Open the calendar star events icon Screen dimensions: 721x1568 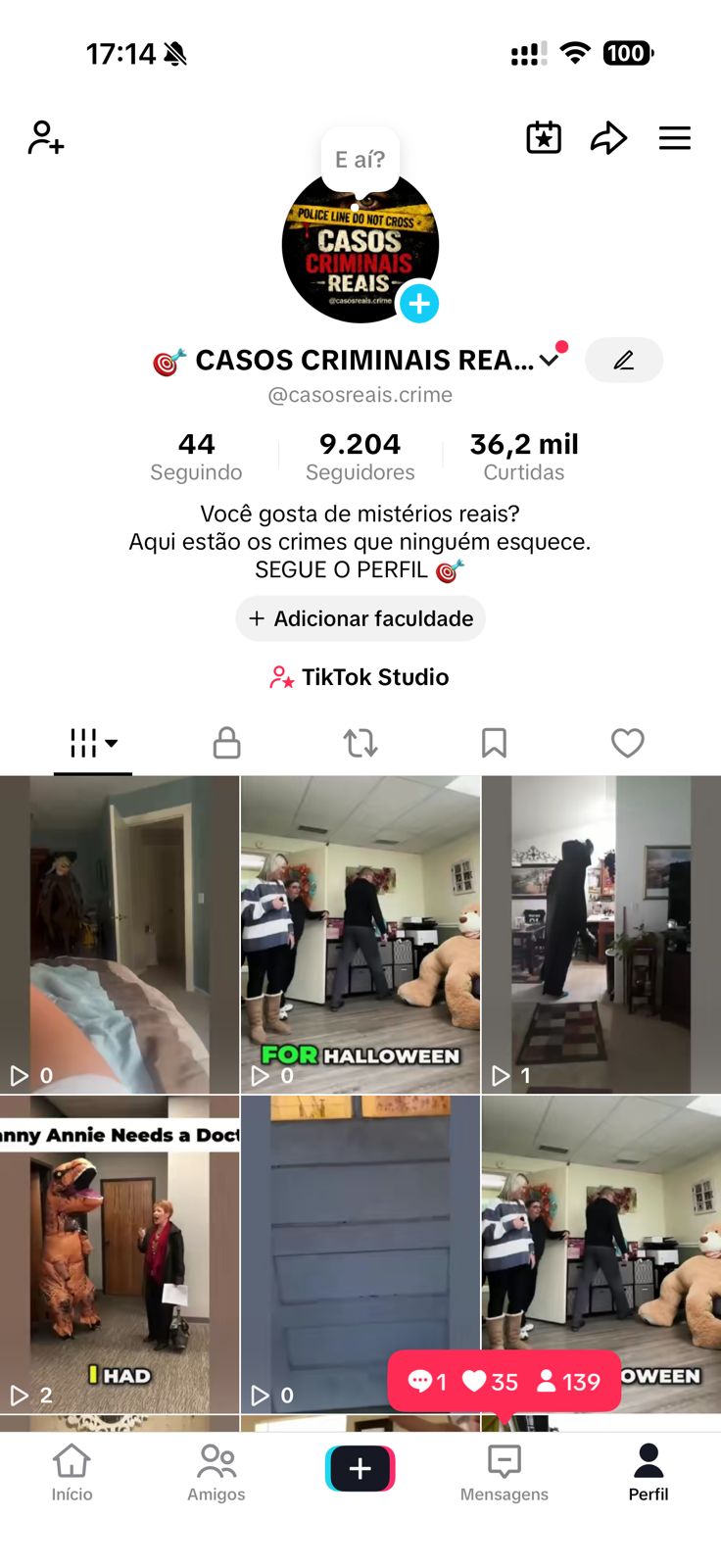(x=544, y=138)
